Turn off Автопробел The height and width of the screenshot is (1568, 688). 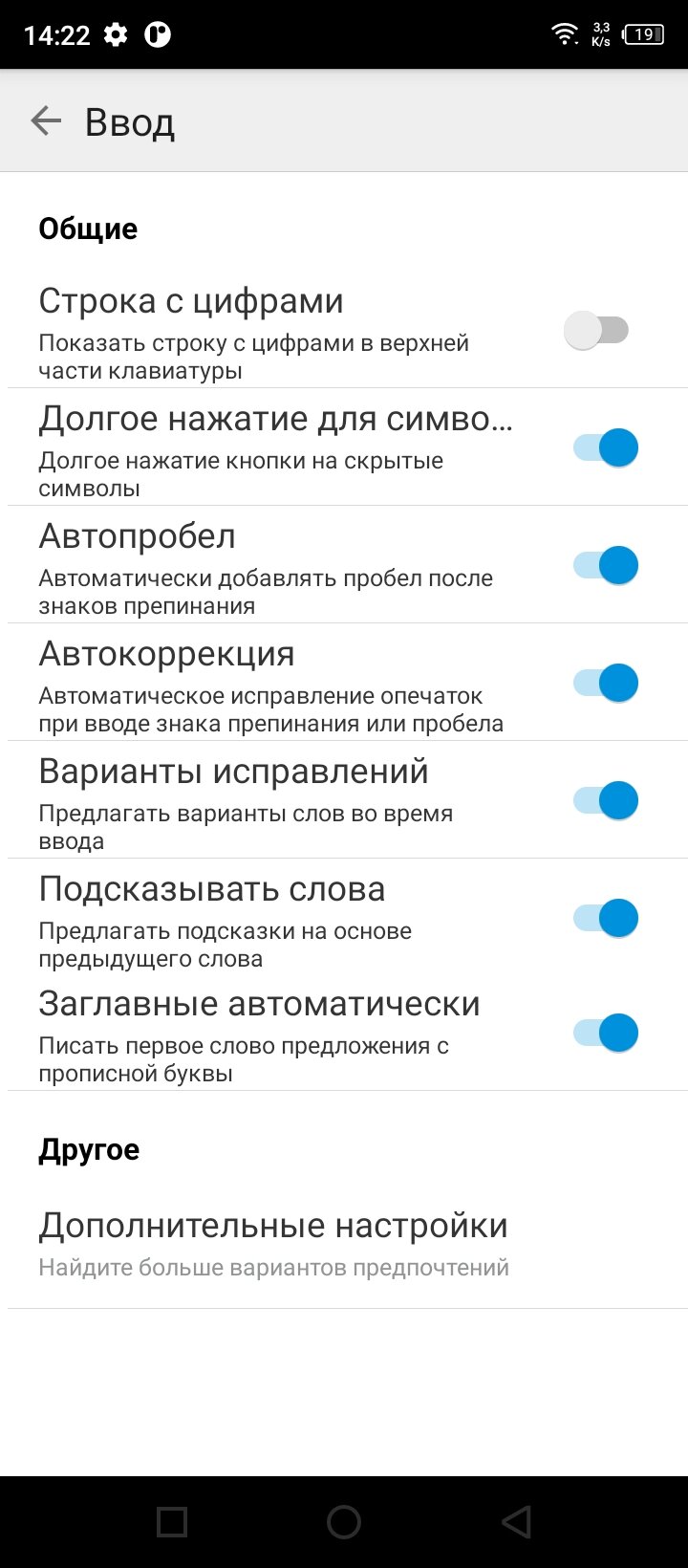coord(606,565)
